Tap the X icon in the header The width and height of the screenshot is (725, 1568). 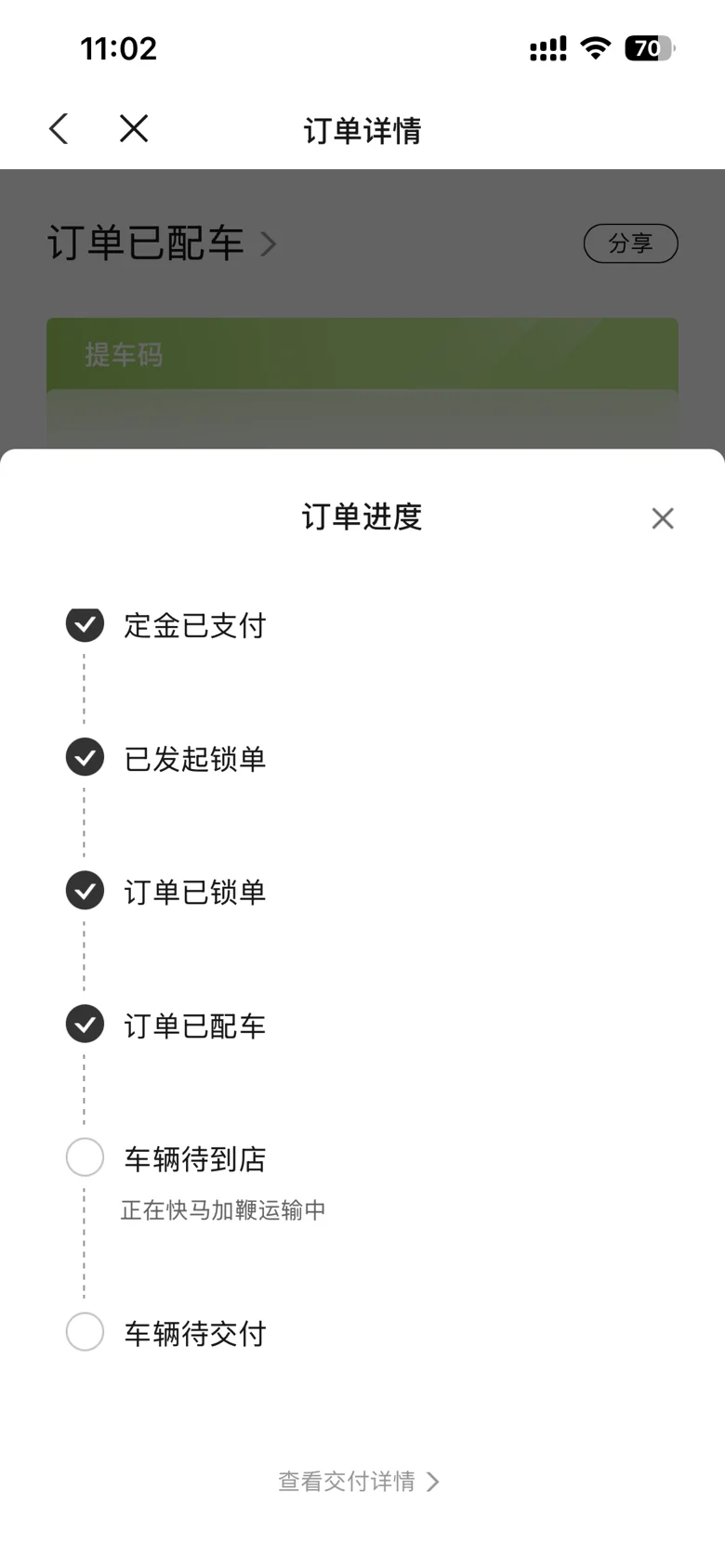pyautogui.click(x=134, y=128)
